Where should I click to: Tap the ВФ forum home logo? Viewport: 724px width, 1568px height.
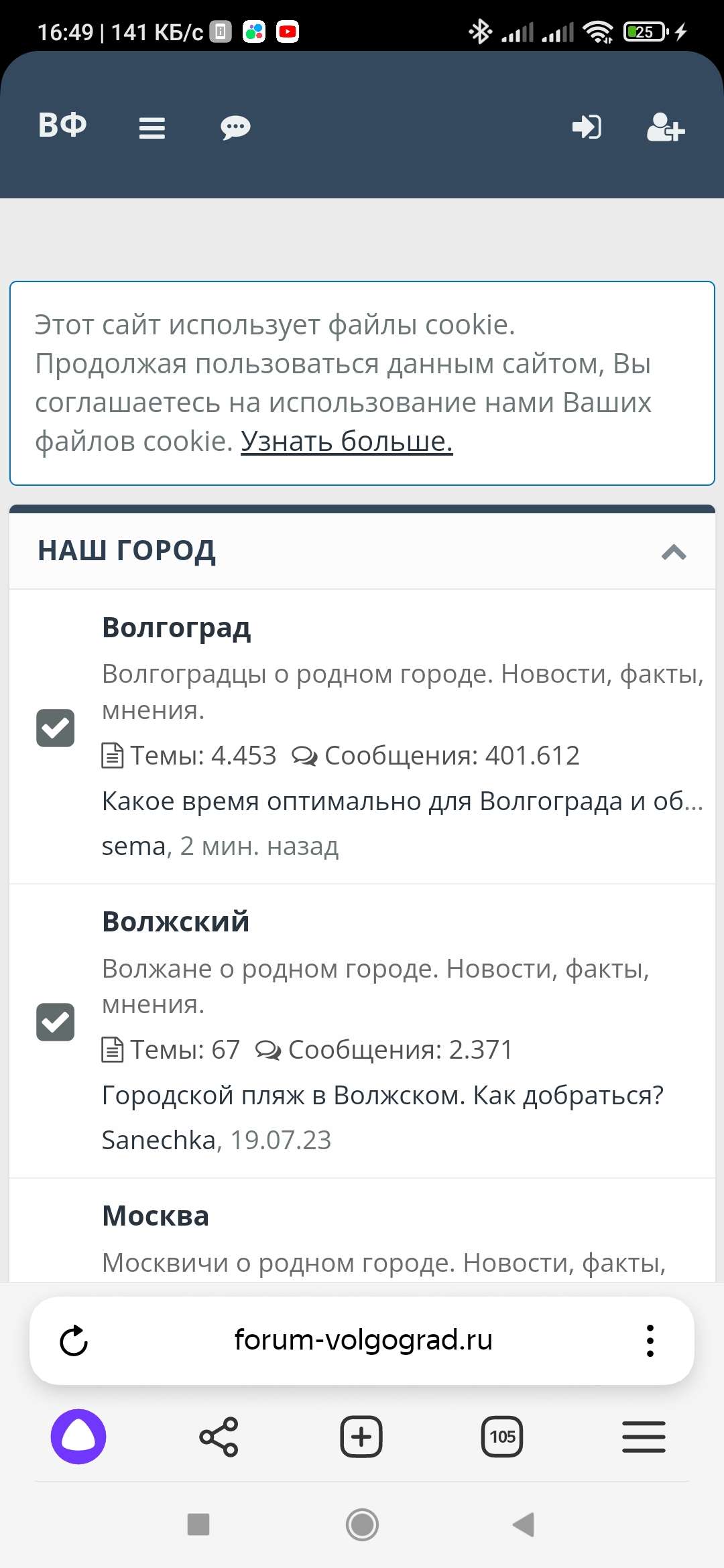tap(62, 125)
